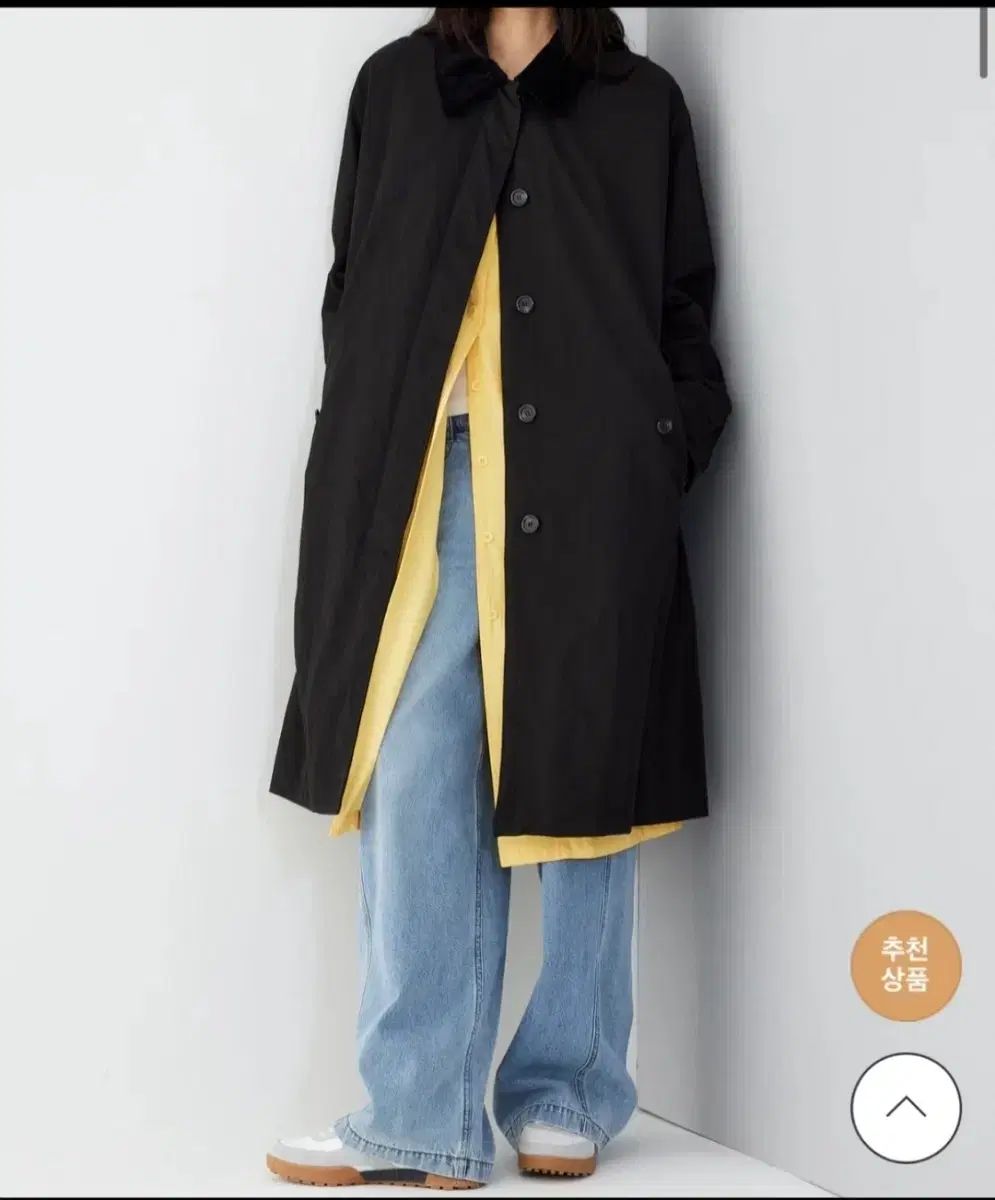Viewport: 995px width, 1200px height.
Task: Tap the scroll-to-top arrow button
Action: pyautogui.click(x=905, y=1107)
